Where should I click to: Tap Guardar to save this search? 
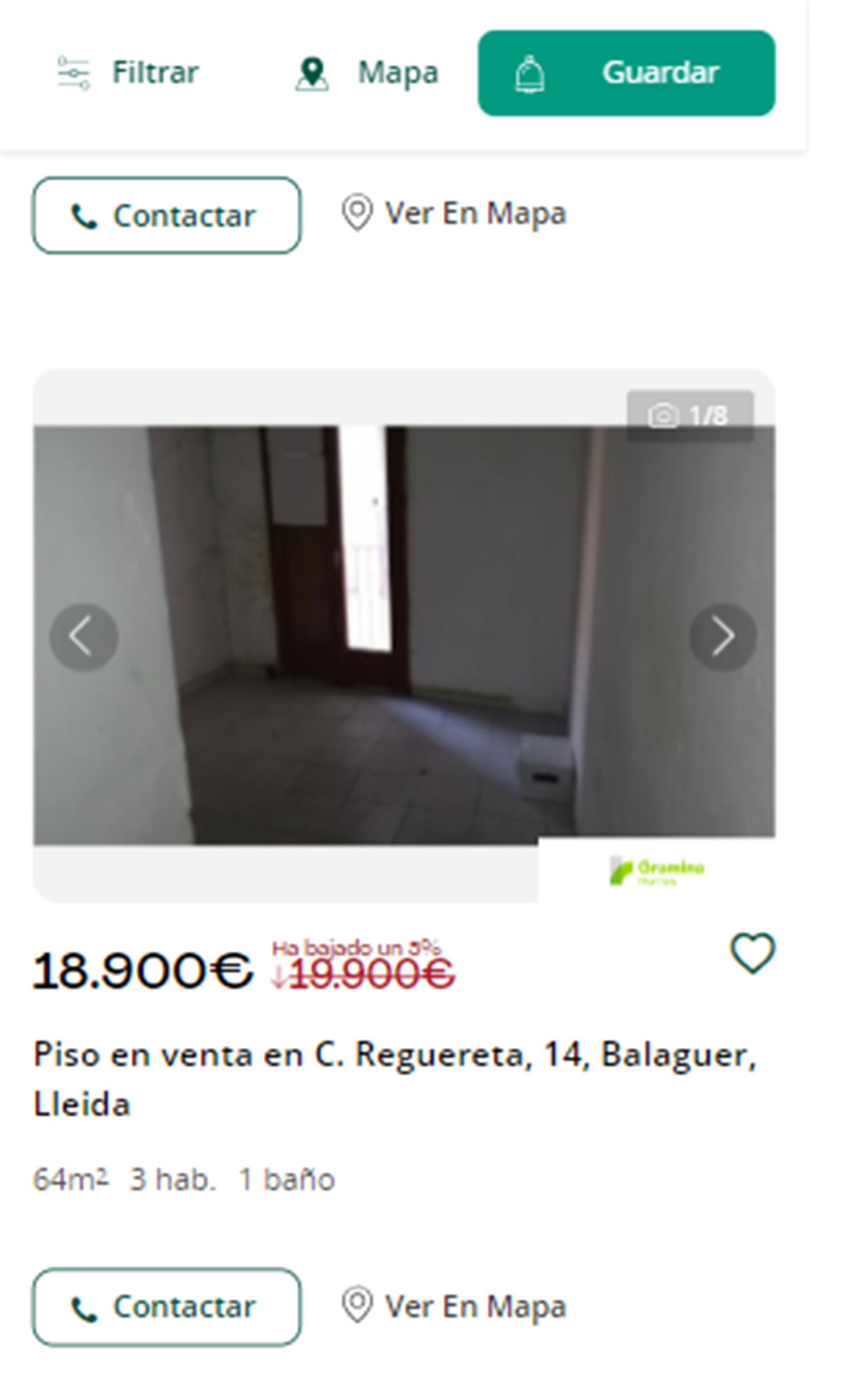coord(626,73)
